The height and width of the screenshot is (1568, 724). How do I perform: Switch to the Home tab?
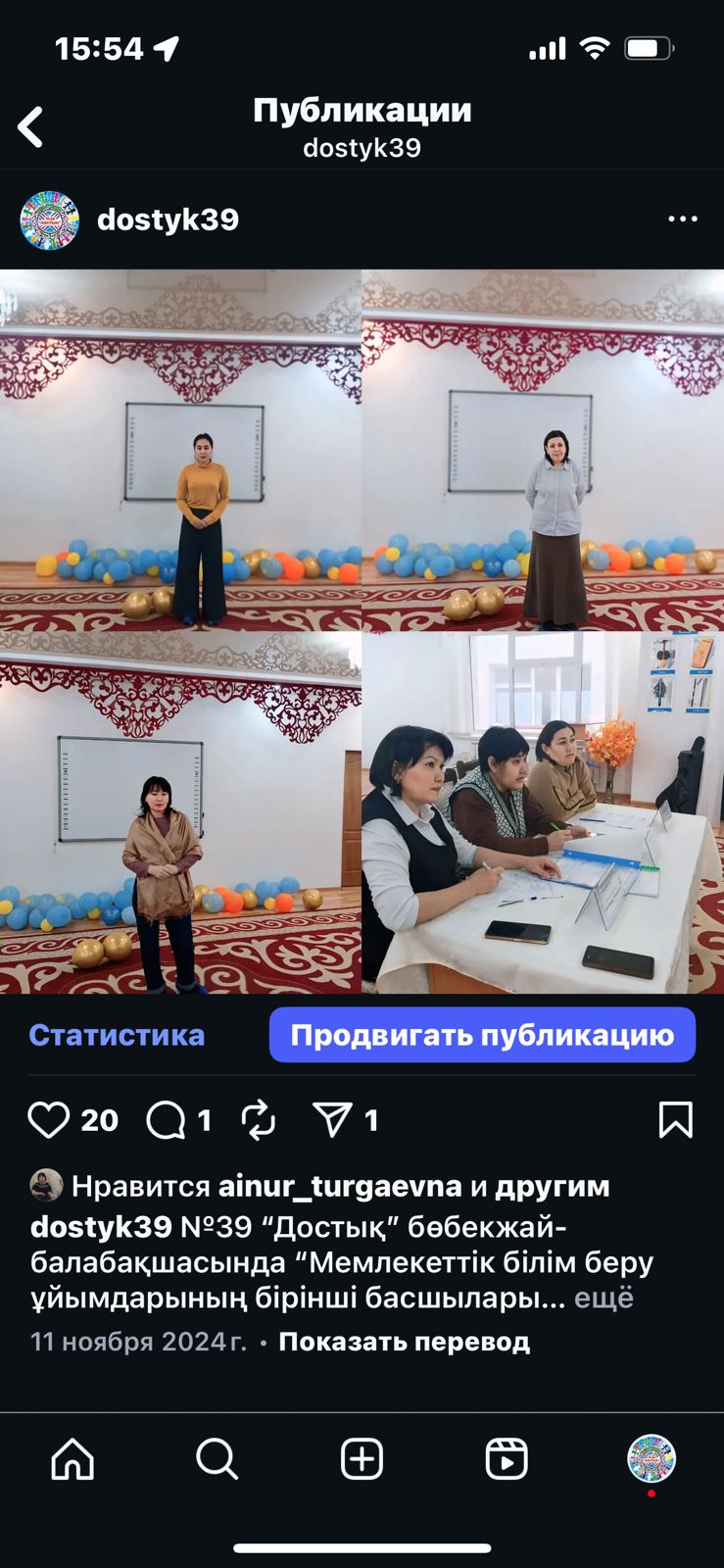point(72,1459)
